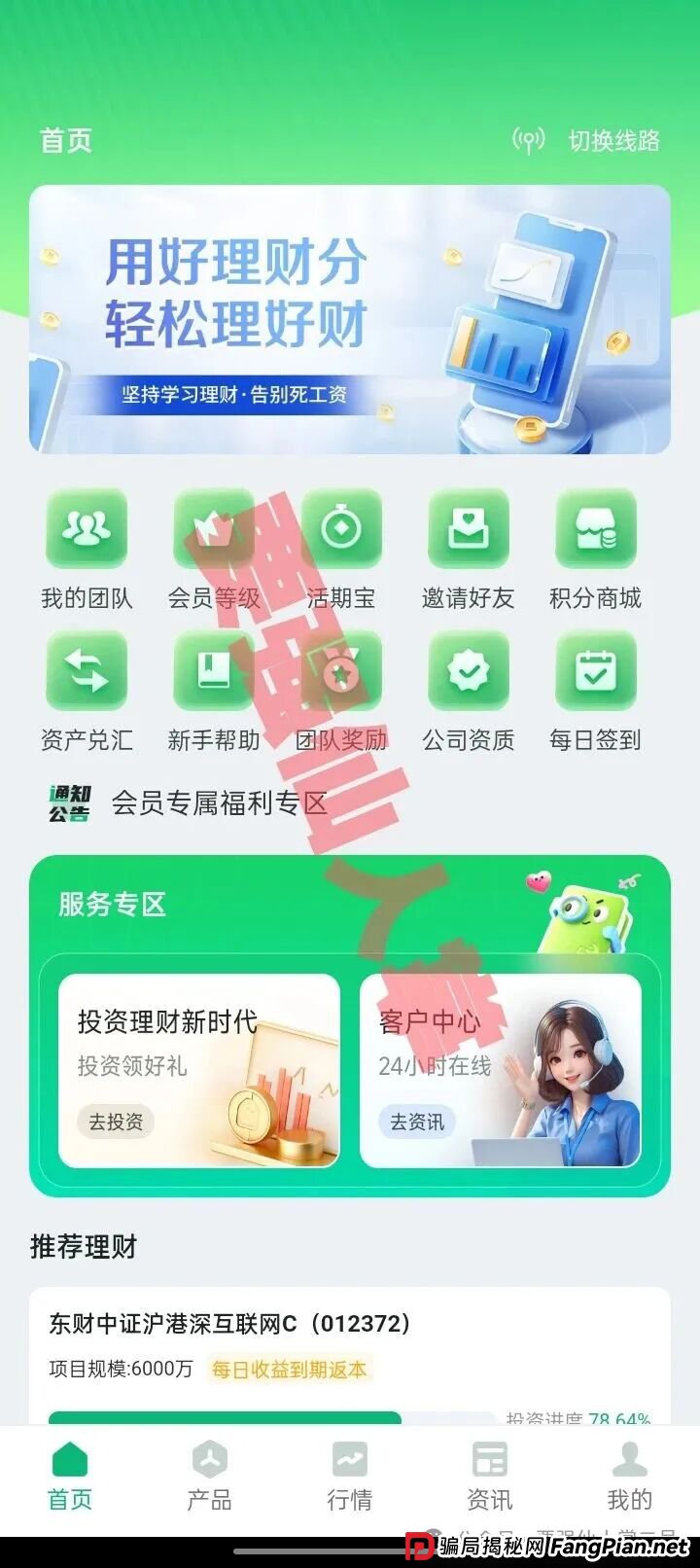This screenshot has height=1568, width=700.
Task: Open the 用好理财分 banner
Action: point(350,319)
